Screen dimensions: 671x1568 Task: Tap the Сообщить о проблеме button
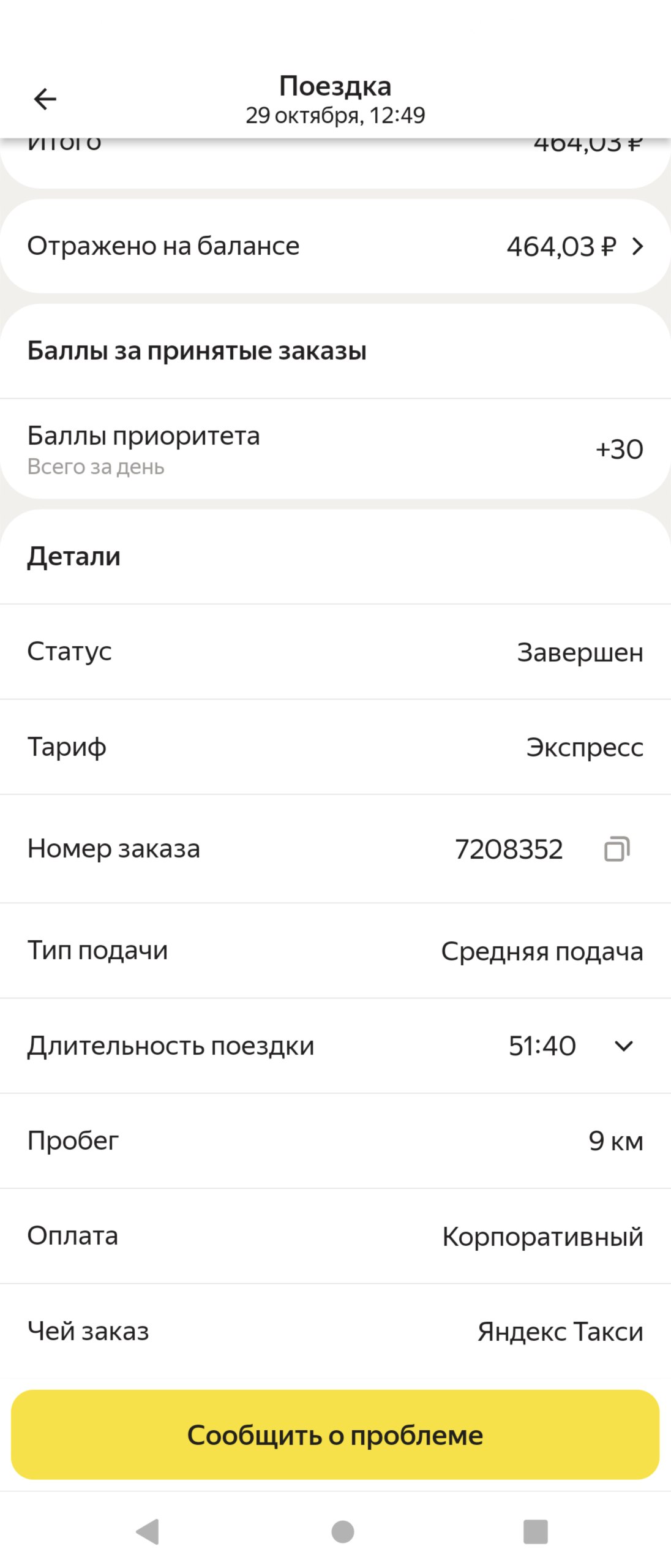pyautogui.click(x=335, y=1435)
